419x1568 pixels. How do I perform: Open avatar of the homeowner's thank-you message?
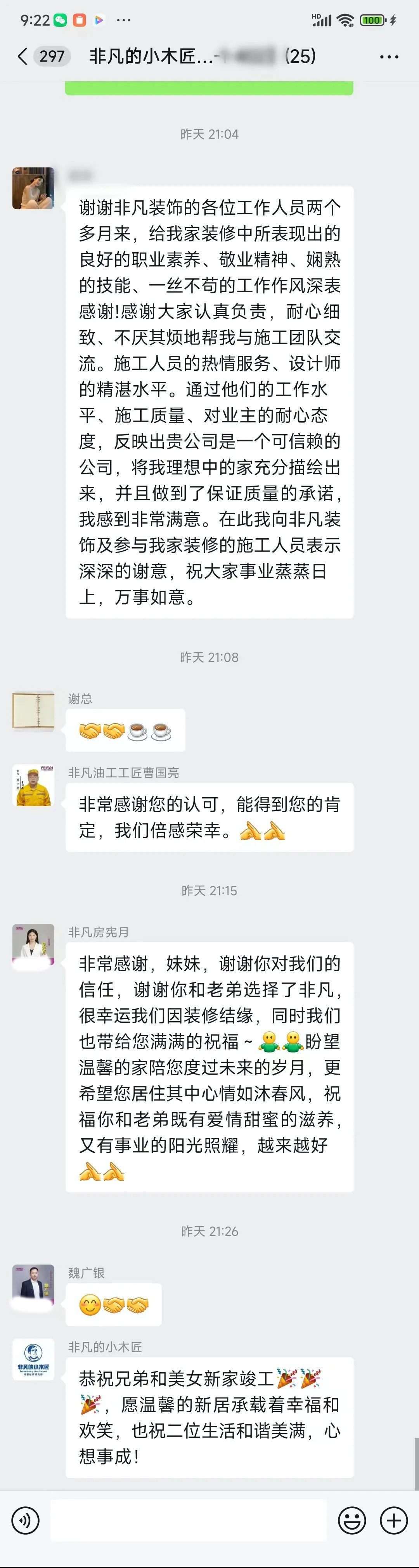pos(33,189)
